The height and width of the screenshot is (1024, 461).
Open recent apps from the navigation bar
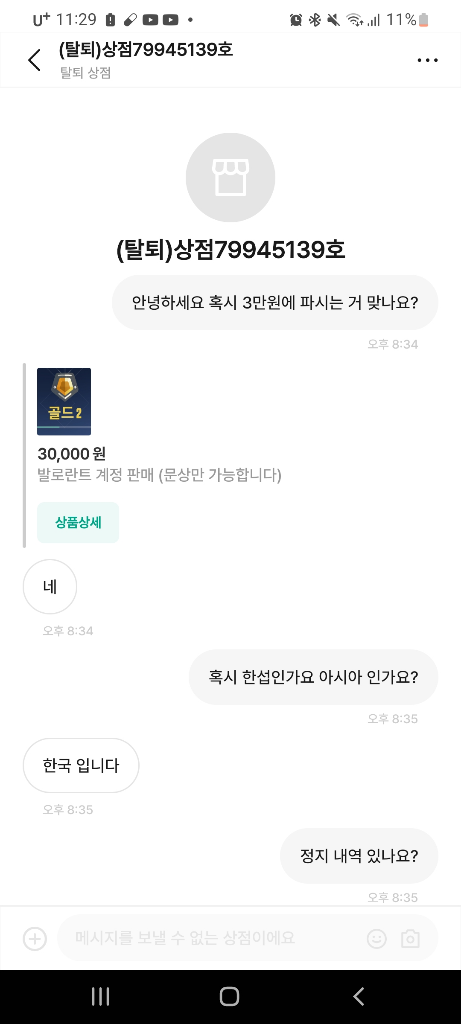coord(100,996)
